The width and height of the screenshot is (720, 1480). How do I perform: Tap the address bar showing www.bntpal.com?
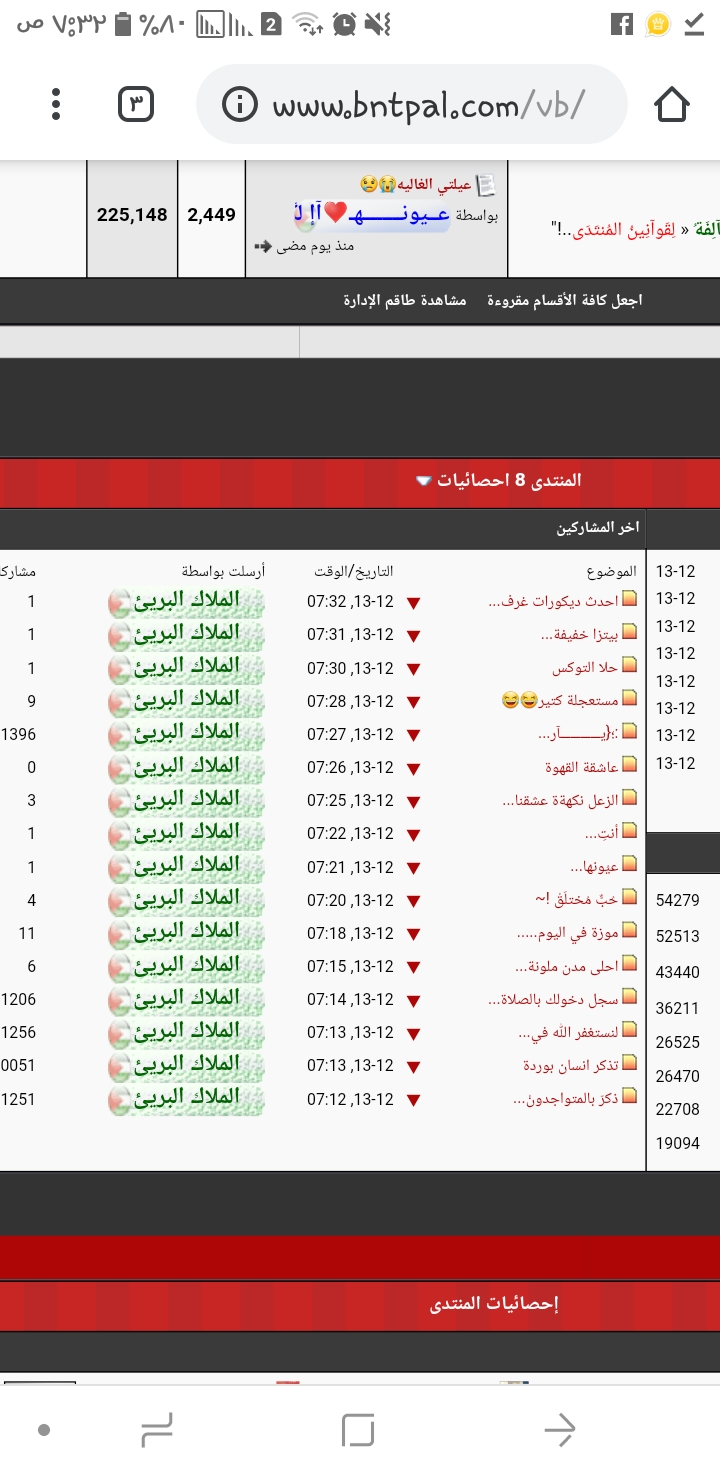tap(412, 104)
